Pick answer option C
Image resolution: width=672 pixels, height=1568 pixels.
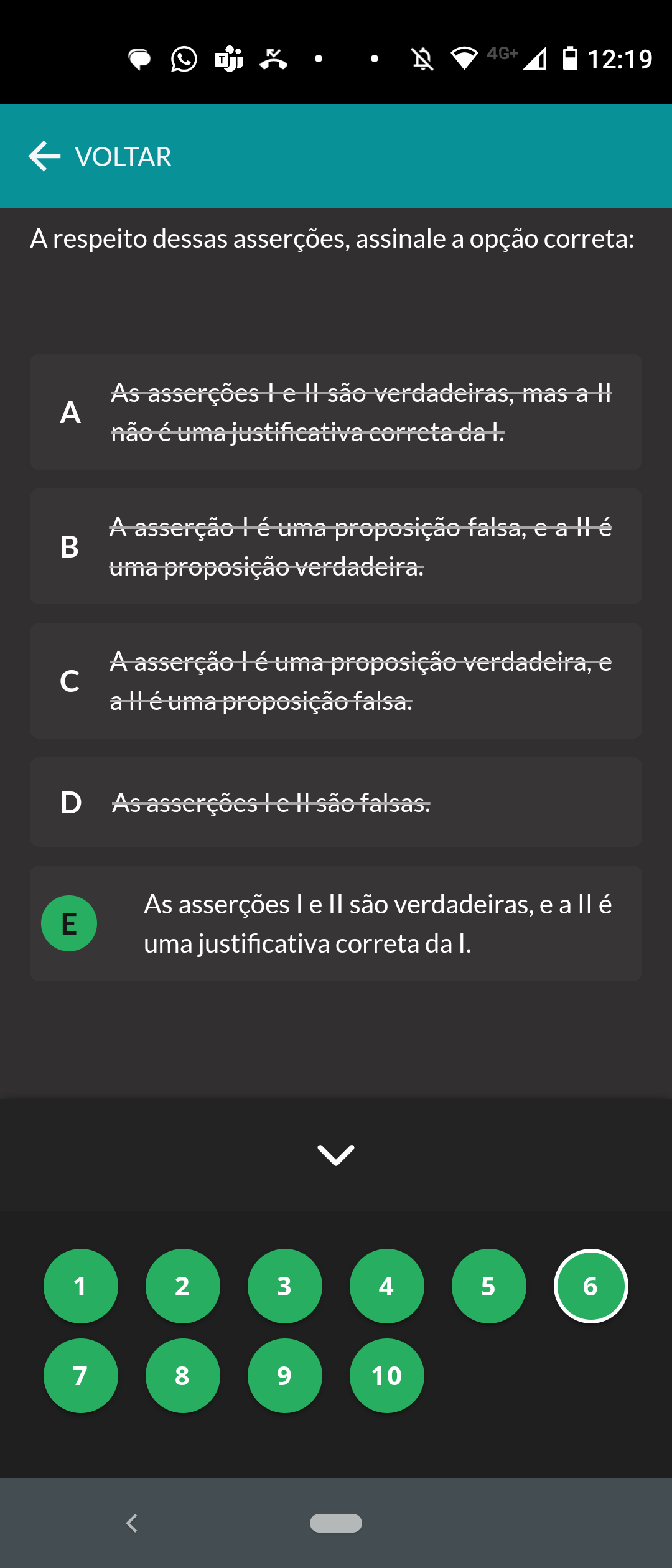(x=336, y=681)
